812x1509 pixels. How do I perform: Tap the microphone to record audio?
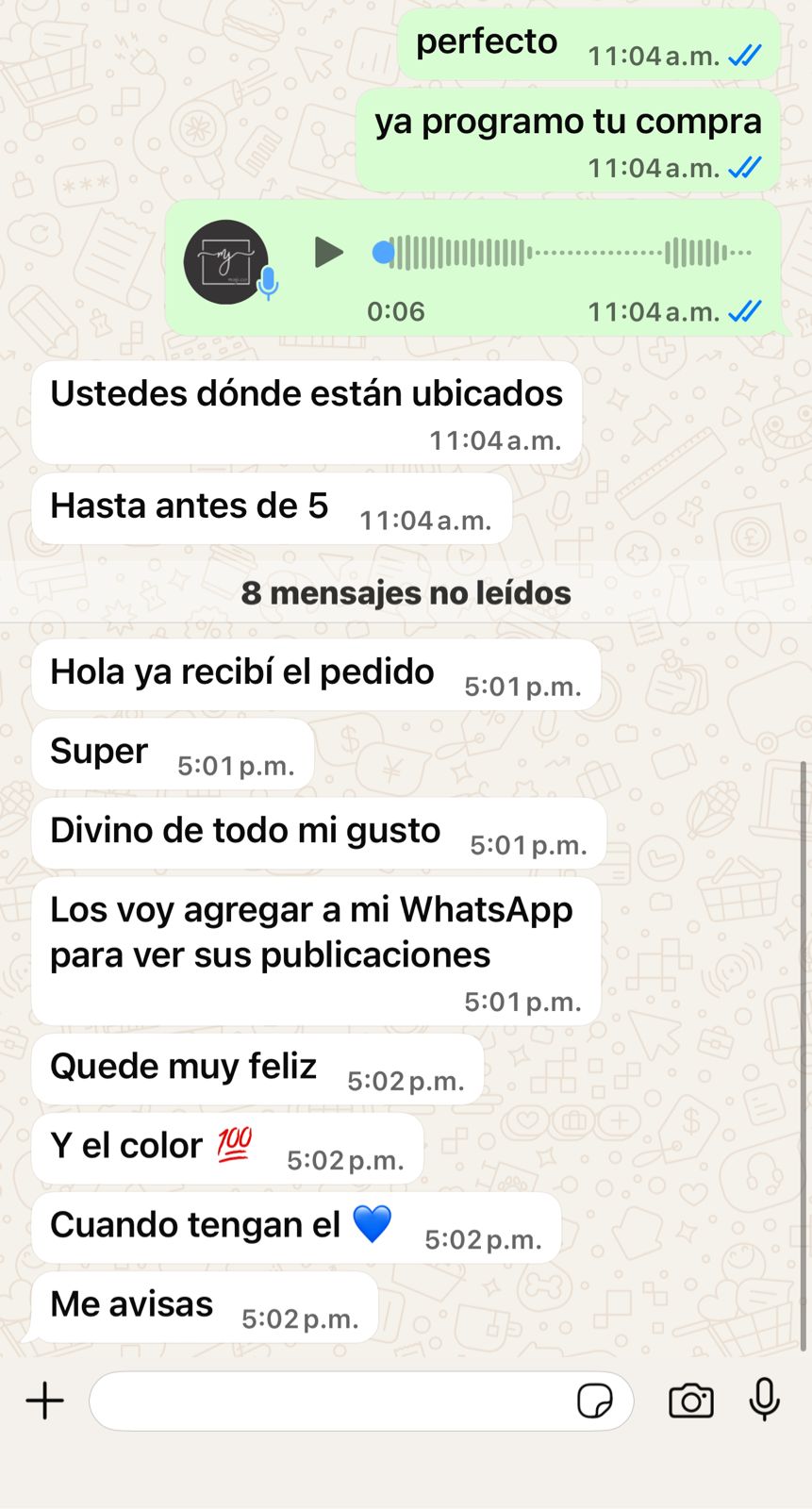[x=765, y=1400]
